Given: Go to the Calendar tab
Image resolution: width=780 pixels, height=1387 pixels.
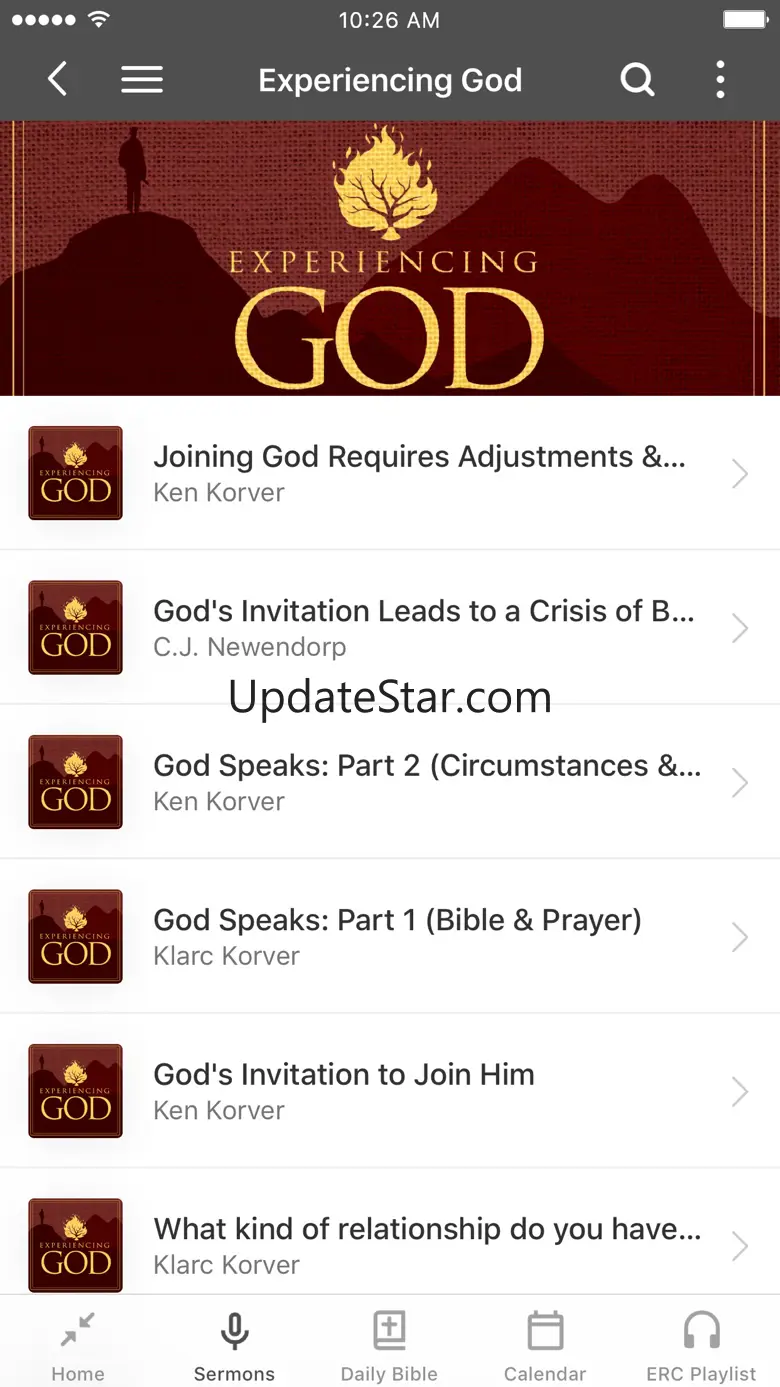Looking at the screenshot, I should tap(545, 1345).
